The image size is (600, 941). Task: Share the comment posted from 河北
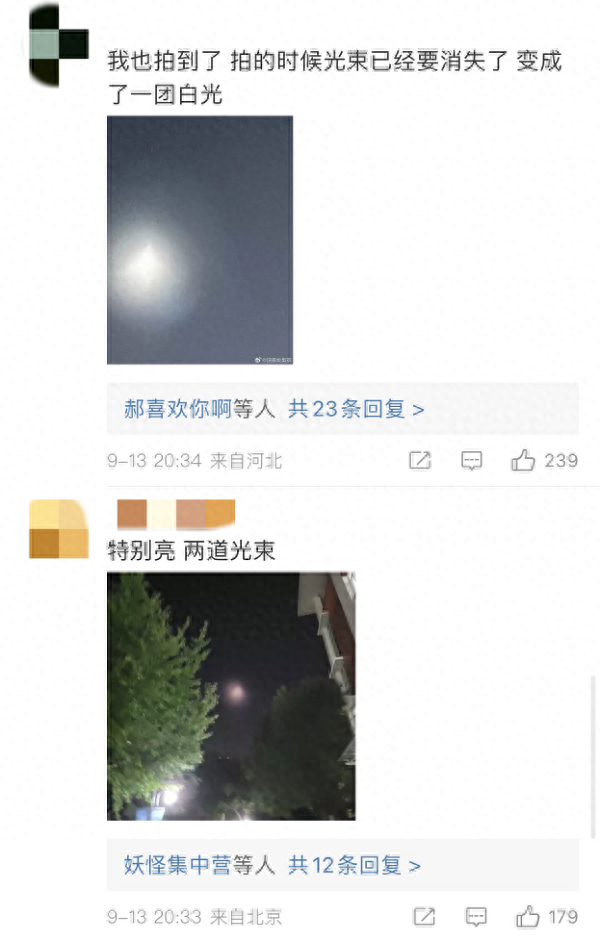point(420,460)
